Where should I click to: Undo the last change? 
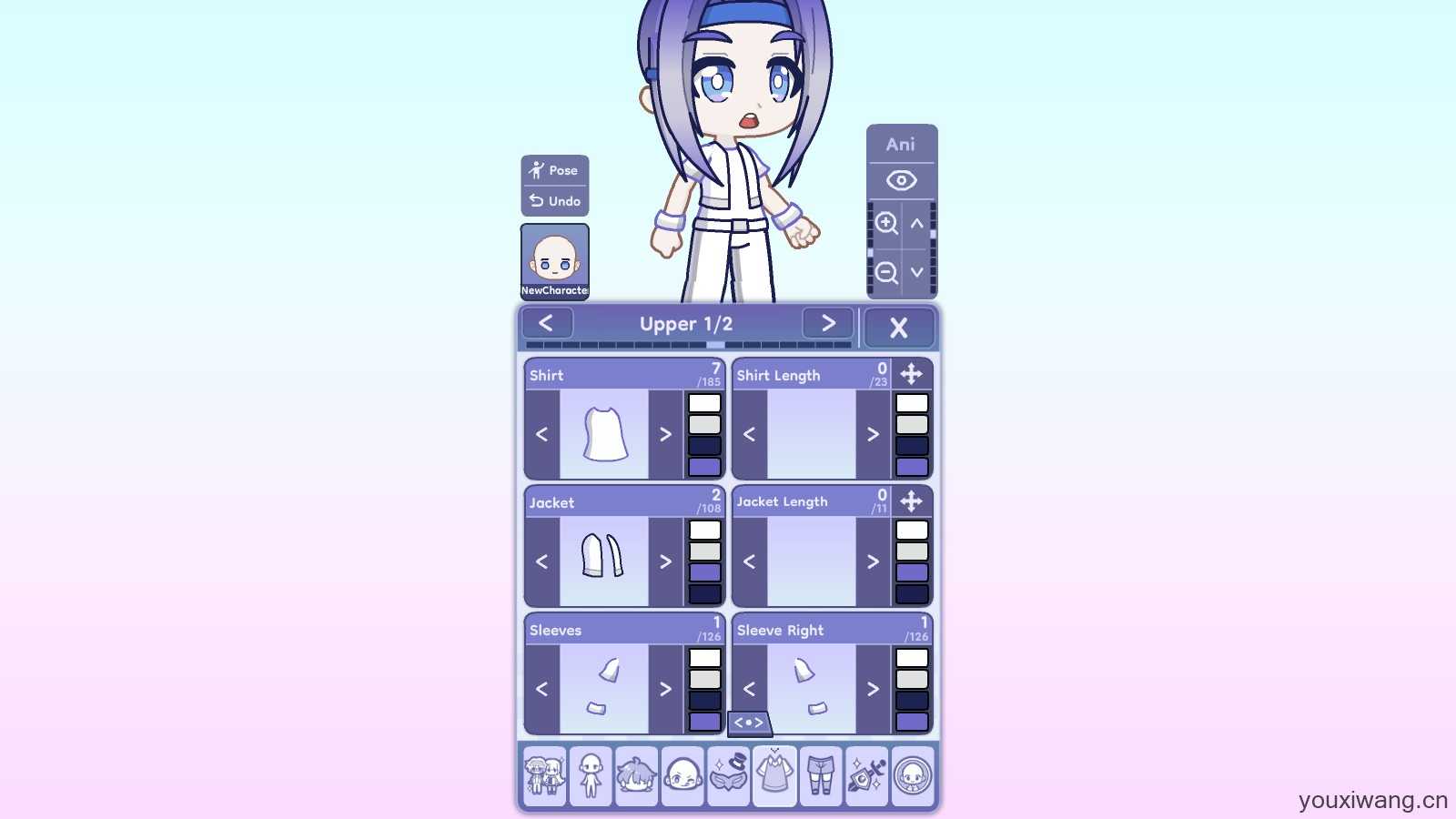(x=554, y=201)
